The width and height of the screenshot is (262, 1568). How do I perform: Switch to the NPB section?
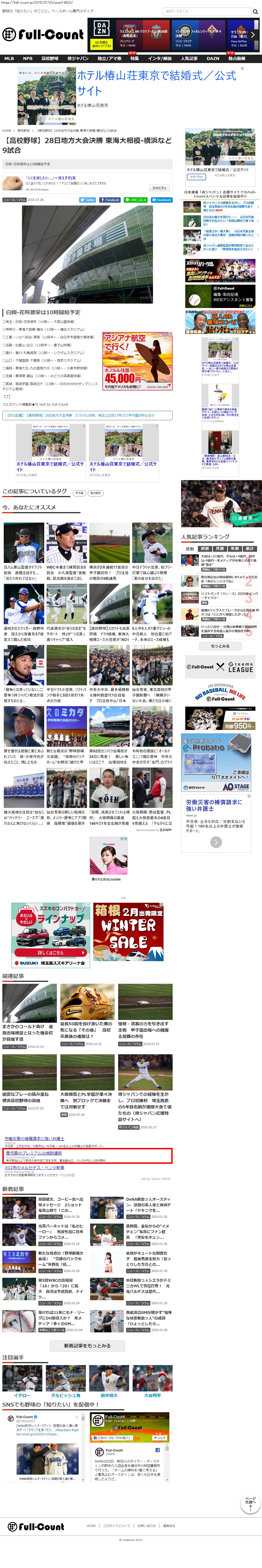tap(28, 58)
